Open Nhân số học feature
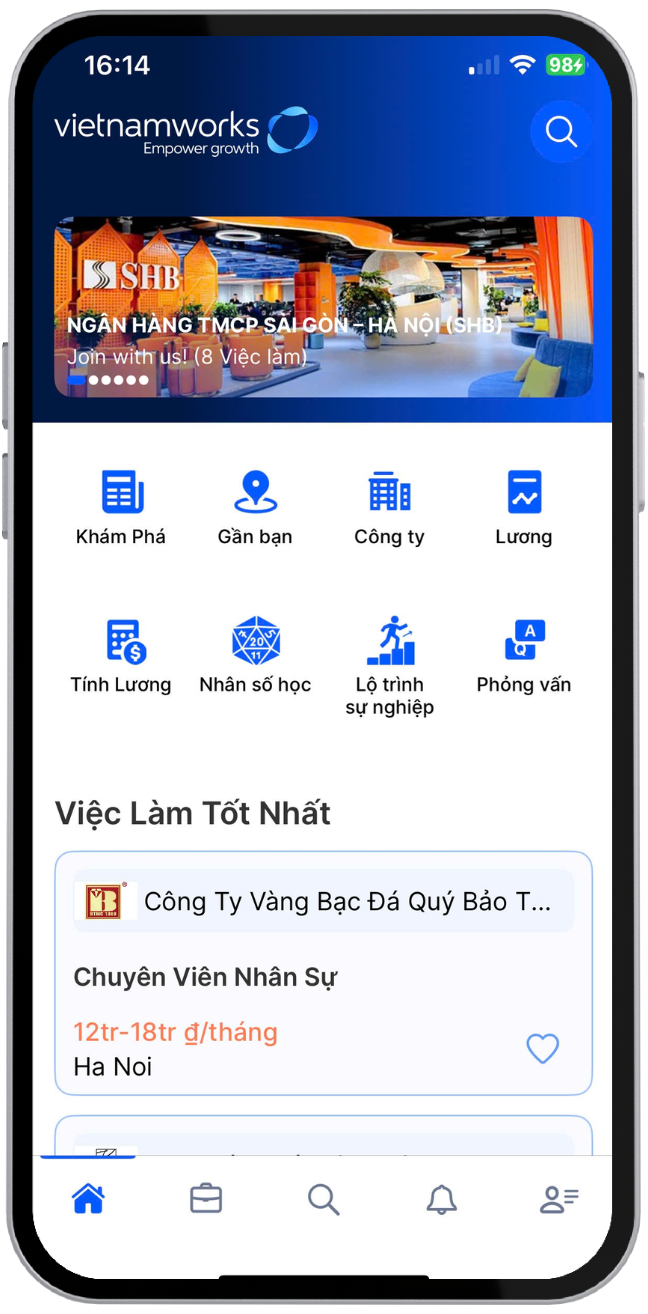Image resolution: width=648 pixels, height=1314 pixels. point(255,656)
